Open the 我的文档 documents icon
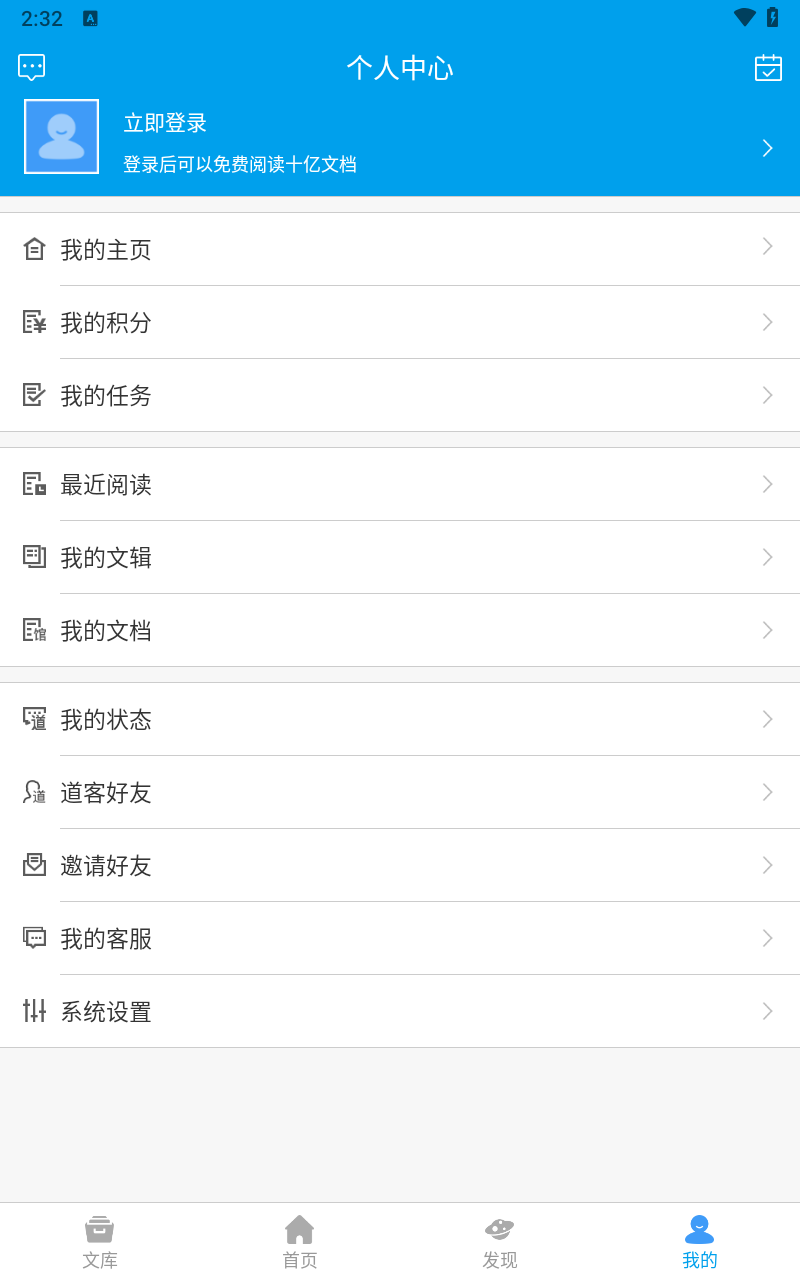800x1280 pixels. tap(34, 630)
